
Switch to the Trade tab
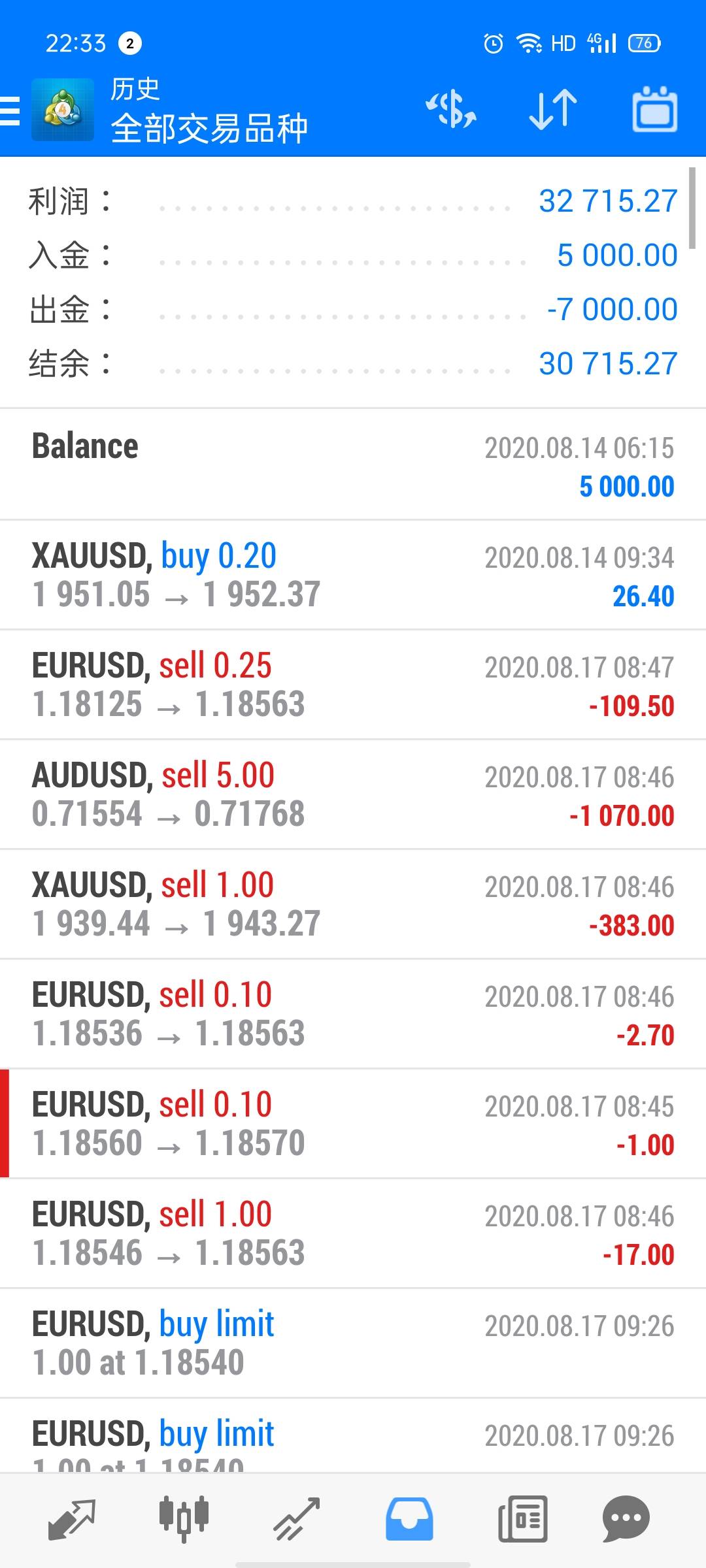(x=296, y=1518)
